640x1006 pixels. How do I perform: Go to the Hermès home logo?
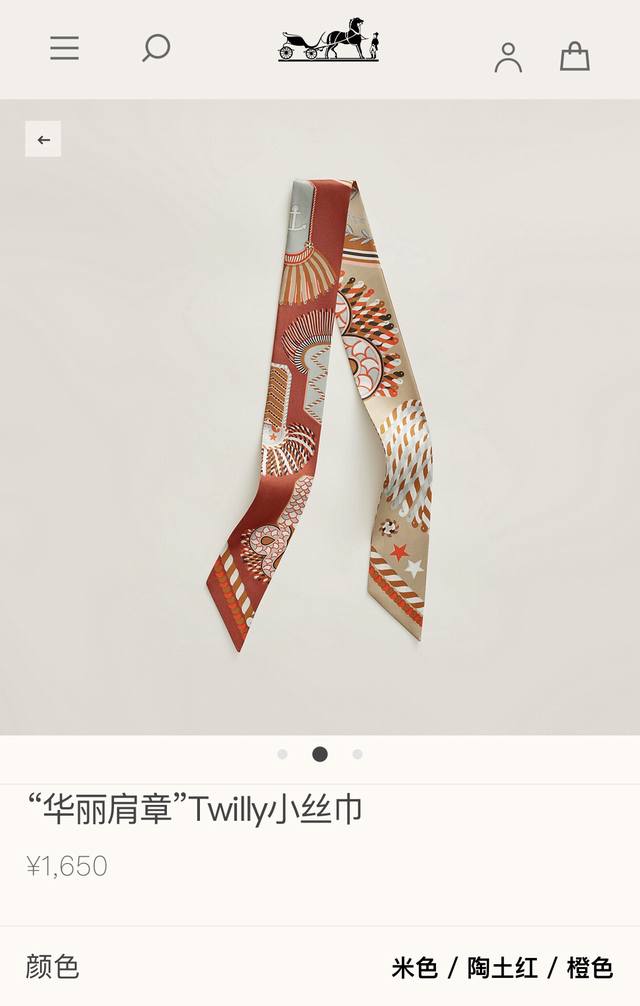click(328, 41)
